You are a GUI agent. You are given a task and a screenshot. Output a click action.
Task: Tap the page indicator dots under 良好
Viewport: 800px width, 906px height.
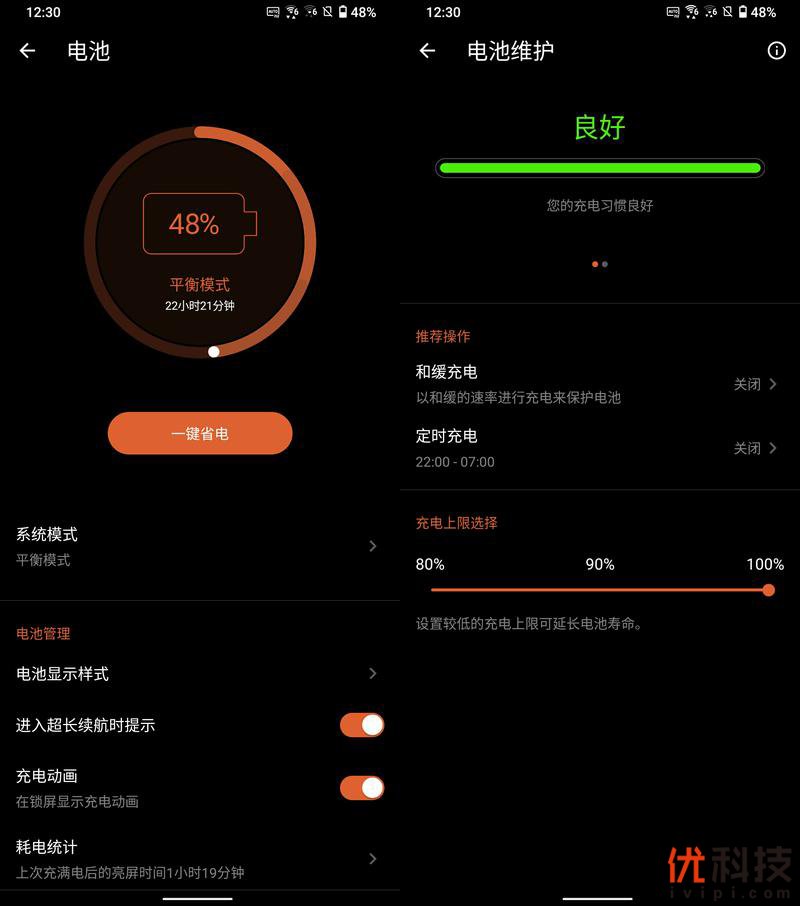600,264
